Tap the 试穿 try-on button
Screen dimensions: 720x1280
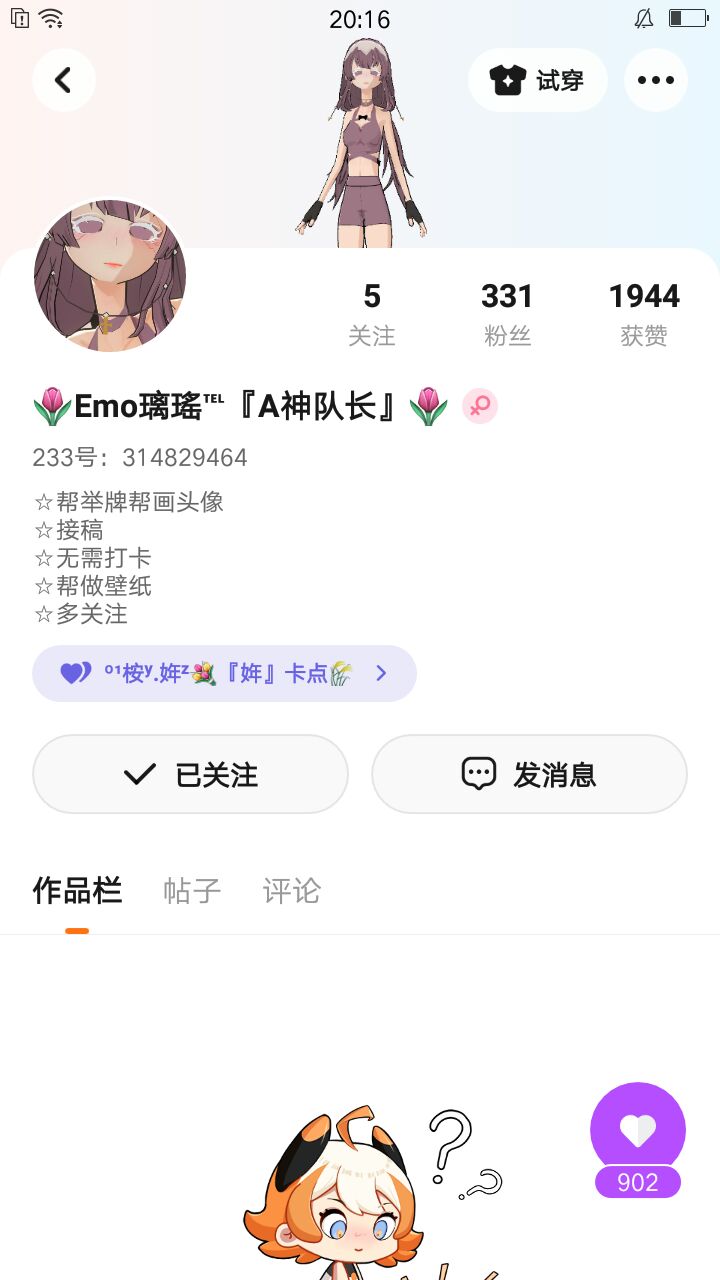point(538,80)
